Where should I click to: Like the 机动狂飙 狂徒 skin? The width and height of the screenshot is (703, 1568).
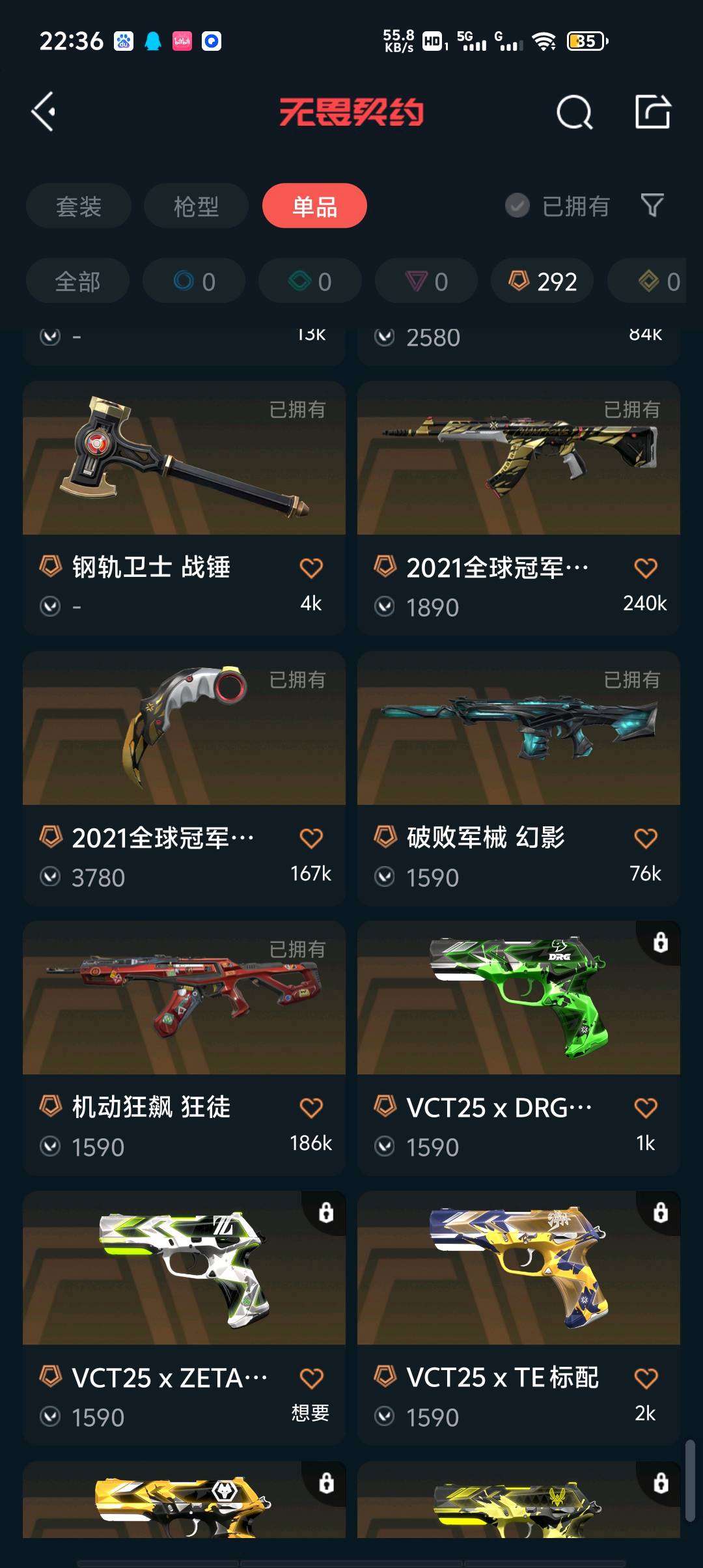pyautogui.click(x=311, y=1108)
